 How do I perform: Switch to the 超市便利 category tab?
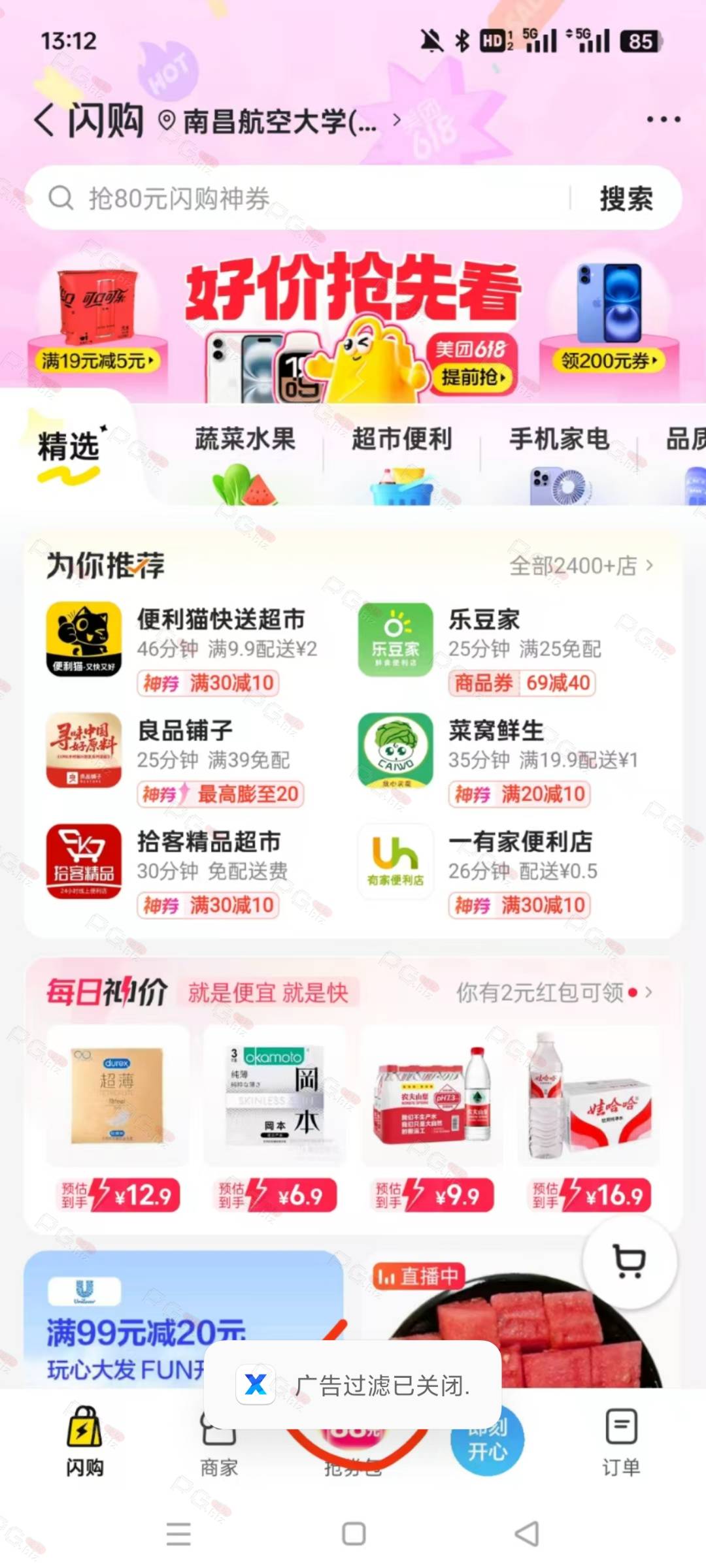point(401,457)
